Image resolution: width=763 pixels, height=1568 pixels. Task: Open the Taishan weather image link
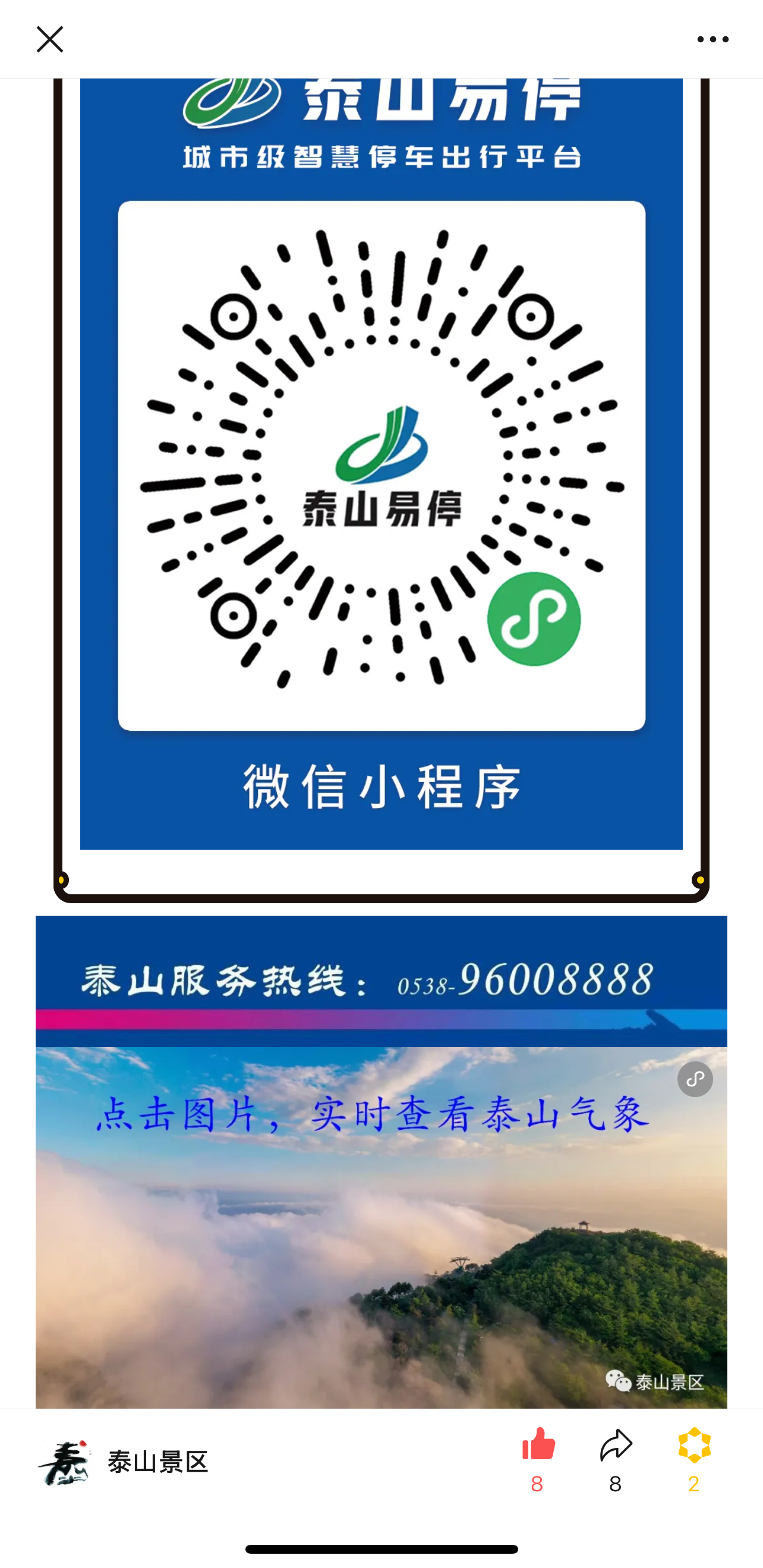coord(381,1224)
